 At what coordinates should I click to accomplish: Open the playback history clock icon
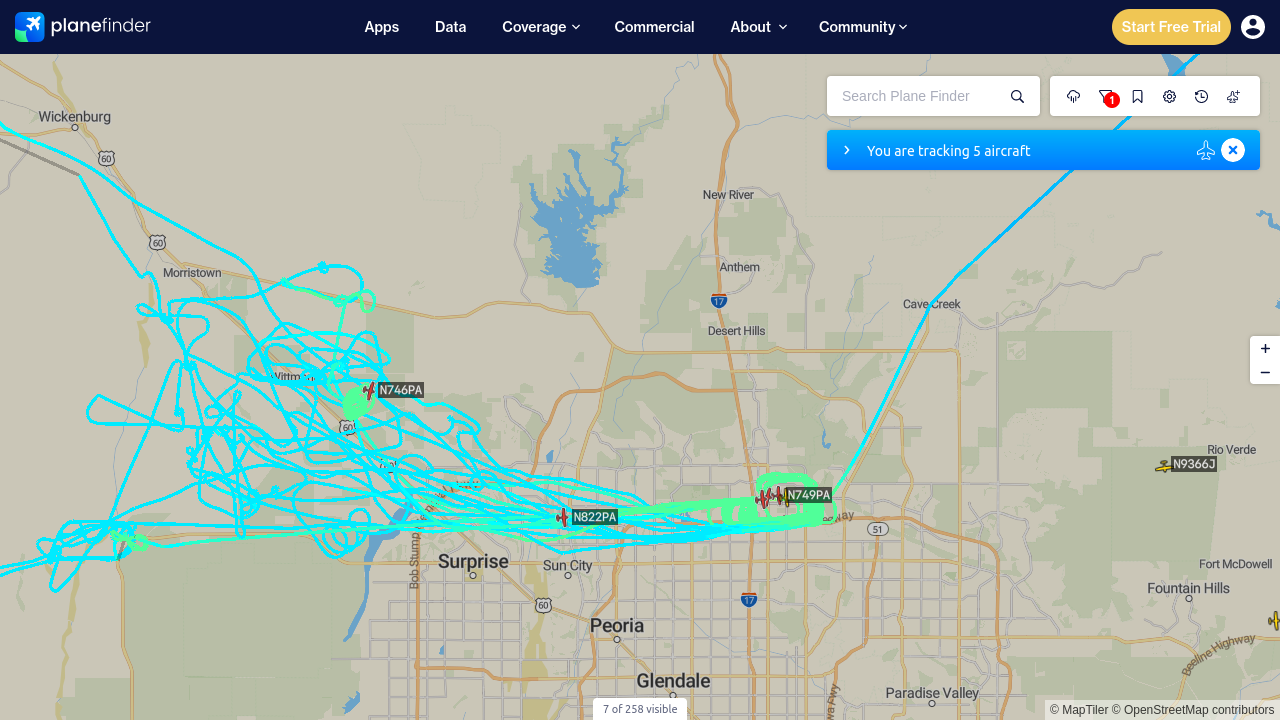1201,96
